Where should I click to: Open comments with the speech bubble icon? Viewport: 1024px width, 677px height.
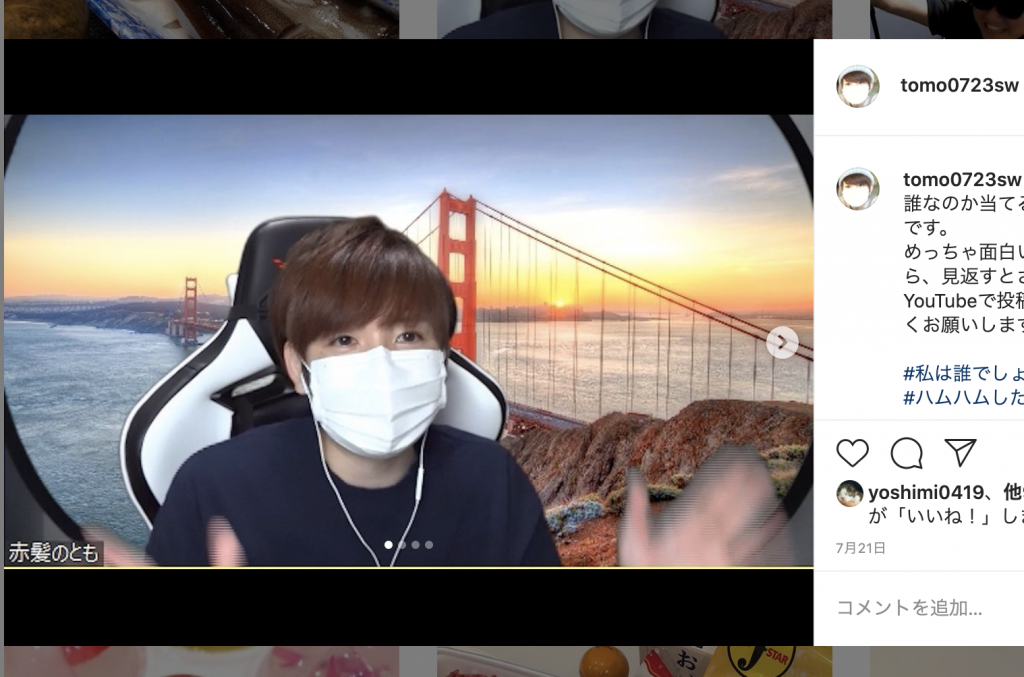click(906, 453)
